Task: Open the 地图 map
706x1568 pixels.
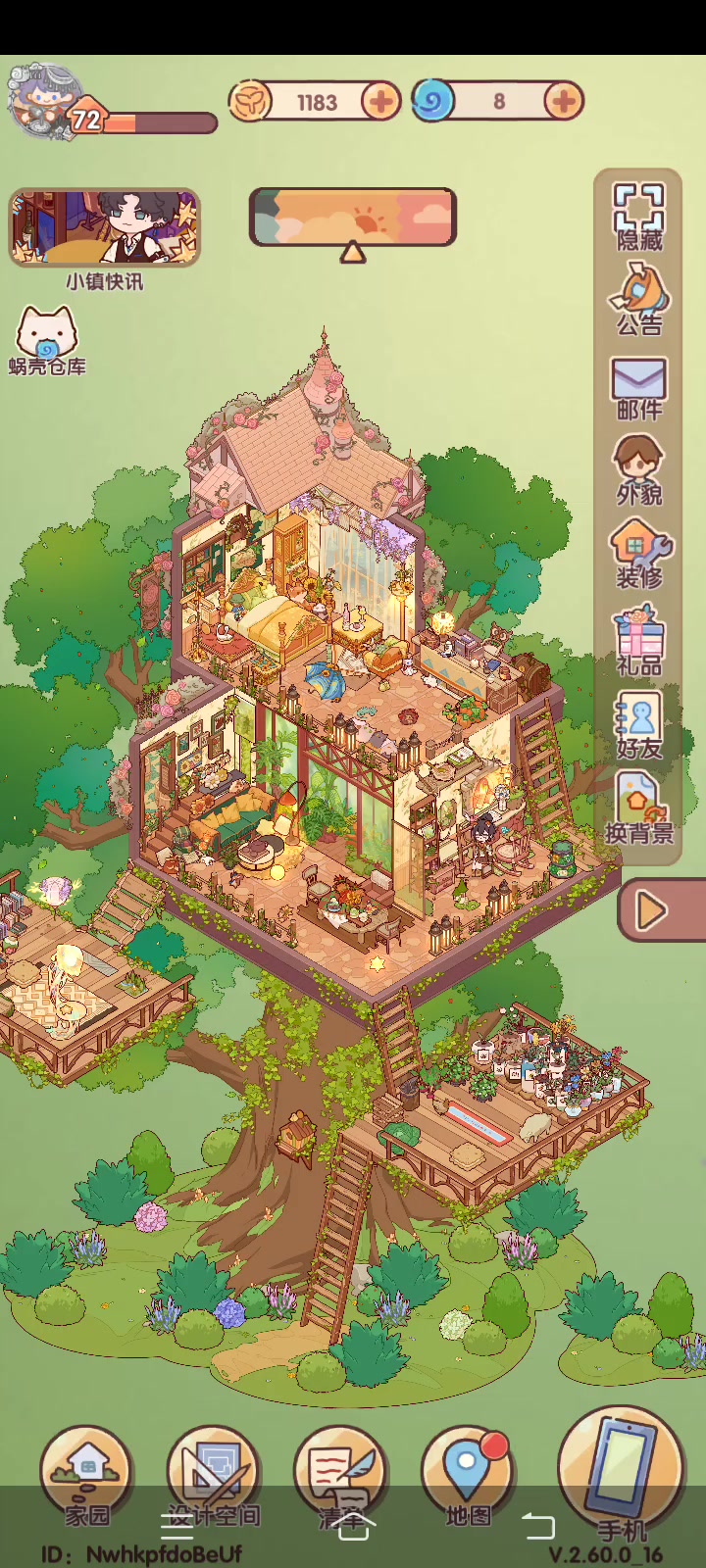Action: pos(468,1475)
